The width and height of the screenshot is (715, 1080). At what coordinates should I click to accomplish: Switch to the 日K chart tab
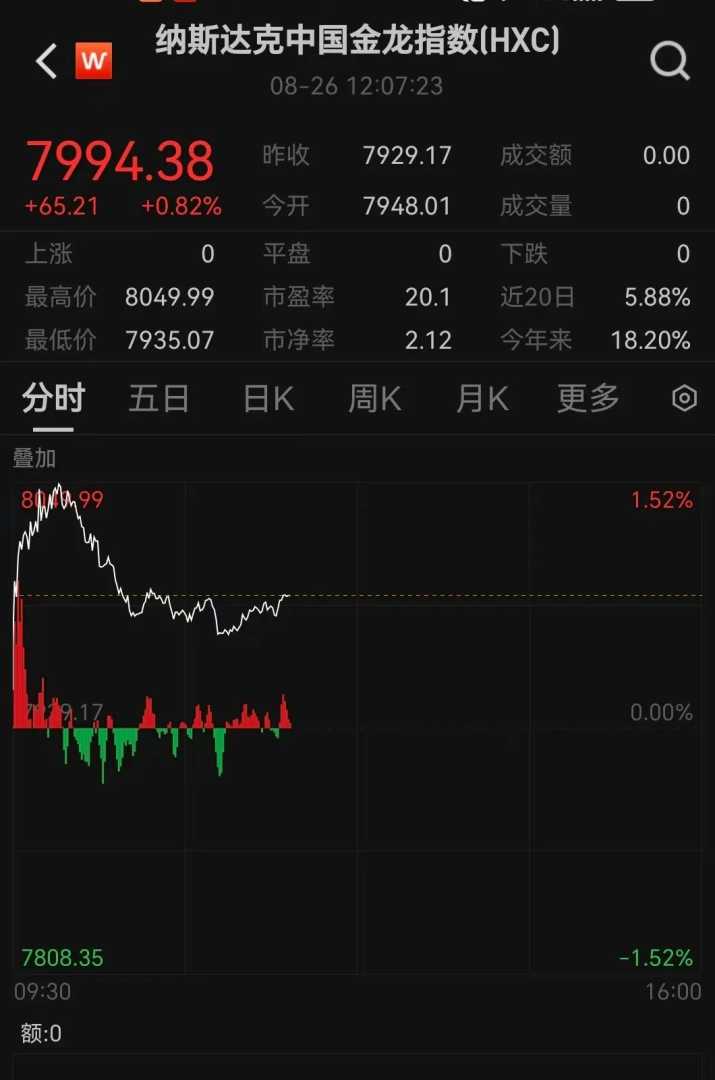(268, 399)
